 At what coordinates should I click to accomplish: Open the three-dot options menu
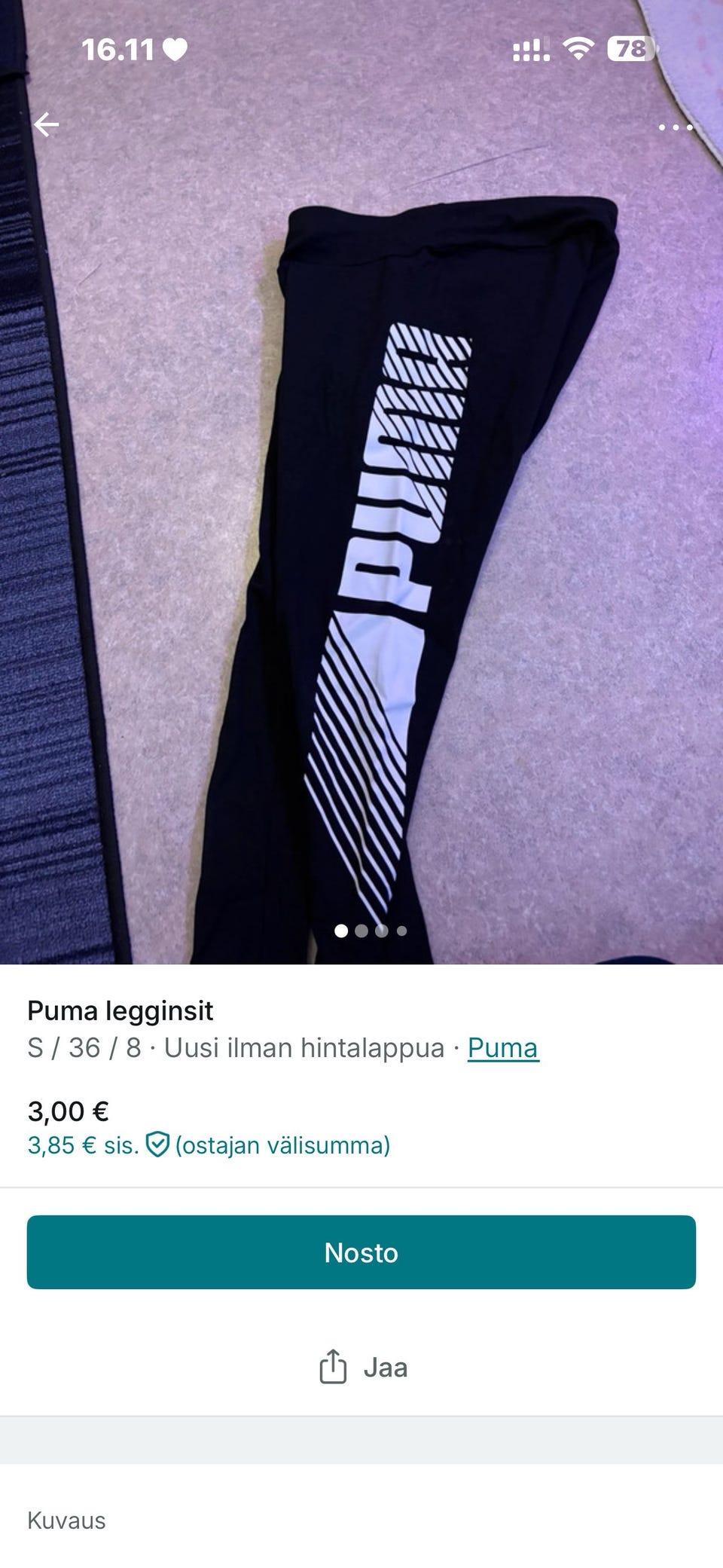(x=676, y=127)
